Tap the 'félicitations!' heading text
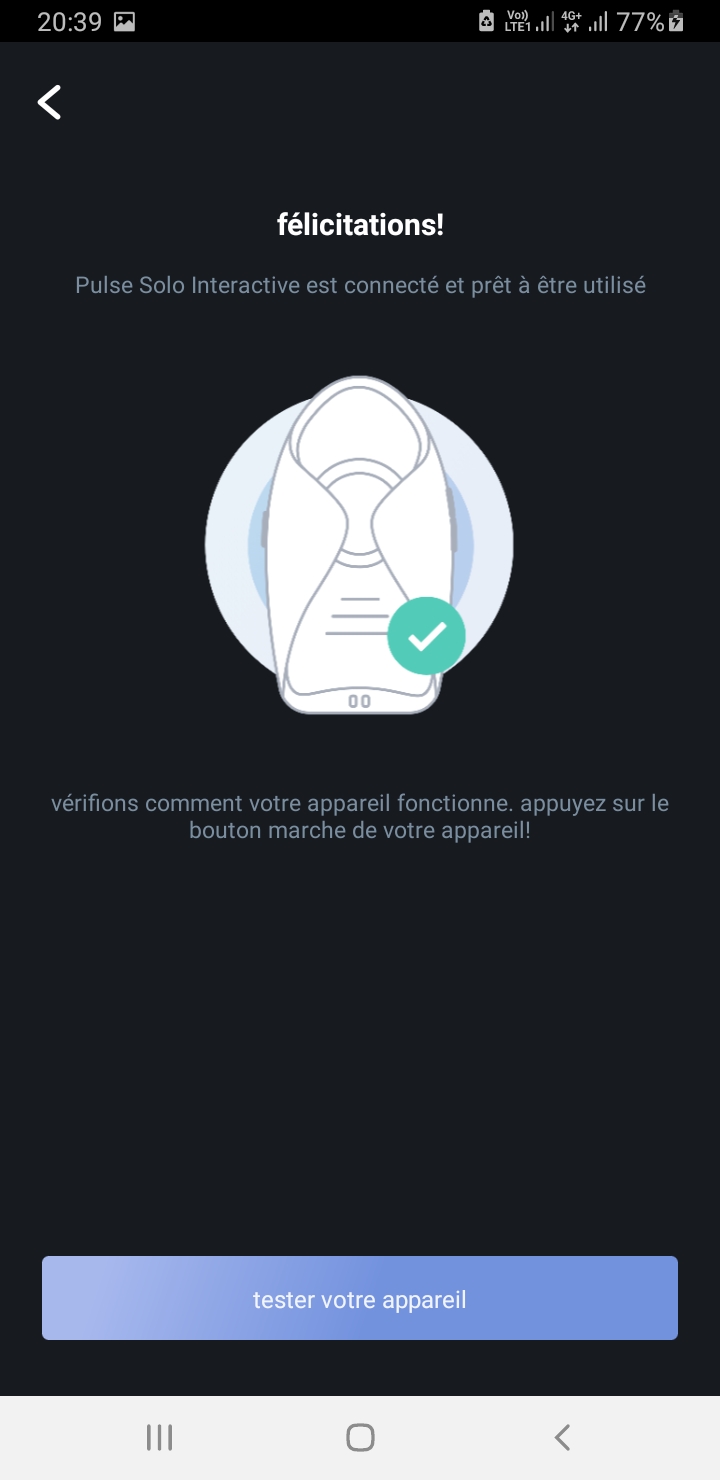 [x=360, y=225]
